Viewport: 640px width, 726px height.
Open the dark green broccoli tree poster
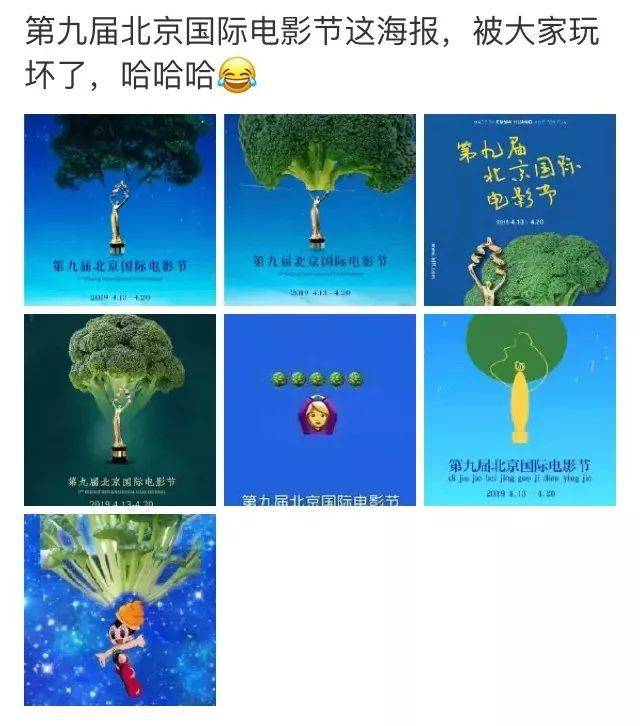(x=120, y=410)
